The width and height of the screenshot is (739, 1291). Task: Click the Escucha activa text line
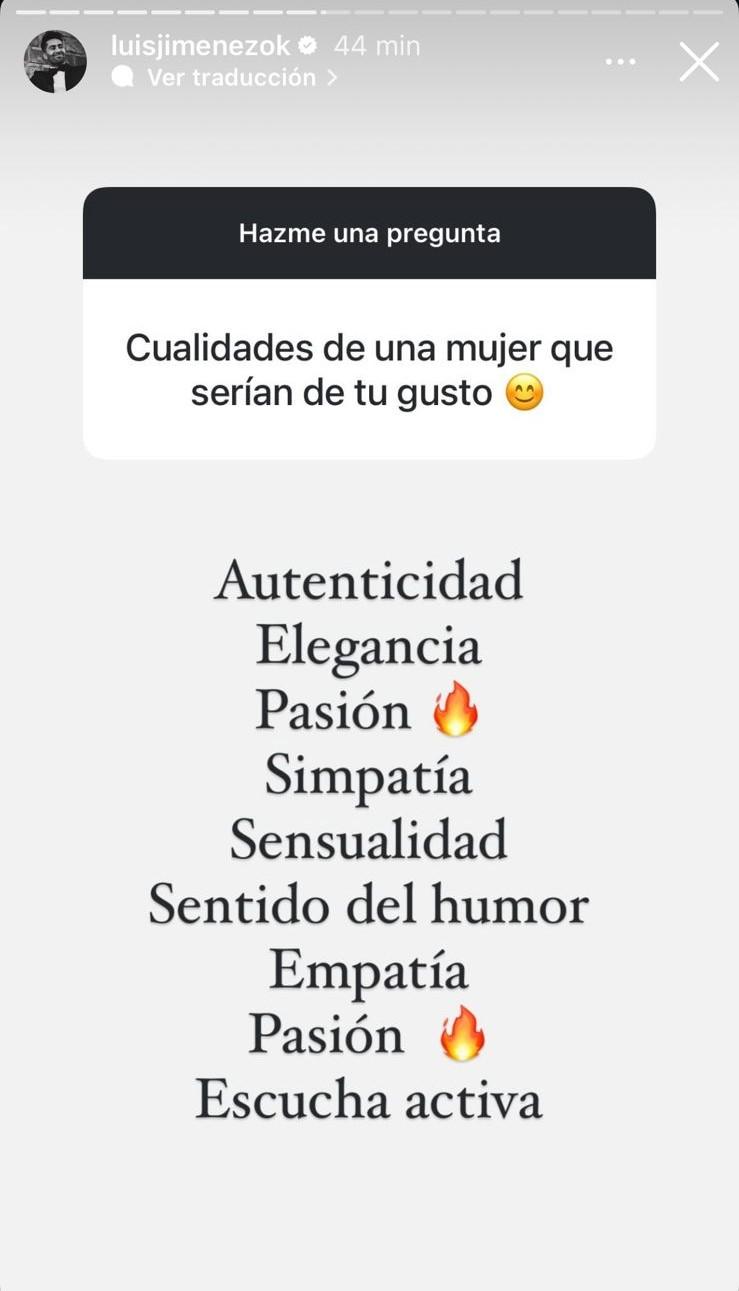(x=369, y=1098)
